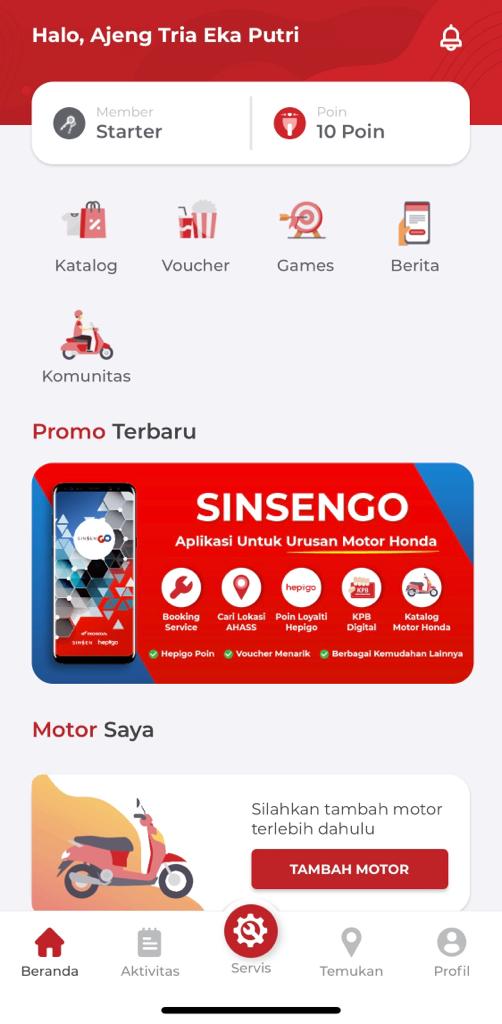Switch to the Temukan tab

click(351, 952)
